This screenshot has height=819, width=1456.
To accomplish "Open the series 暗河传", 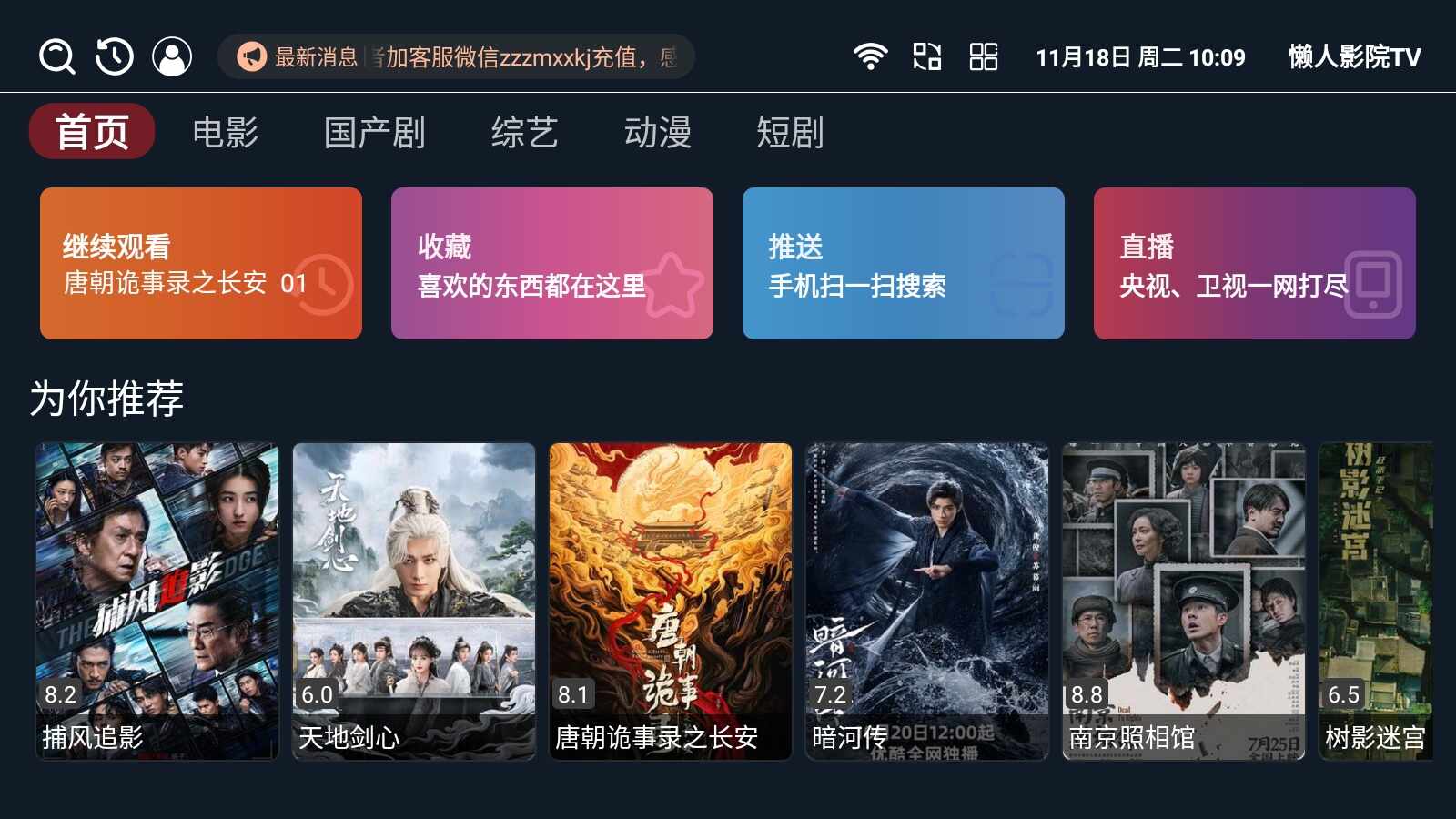I will 927,601.
